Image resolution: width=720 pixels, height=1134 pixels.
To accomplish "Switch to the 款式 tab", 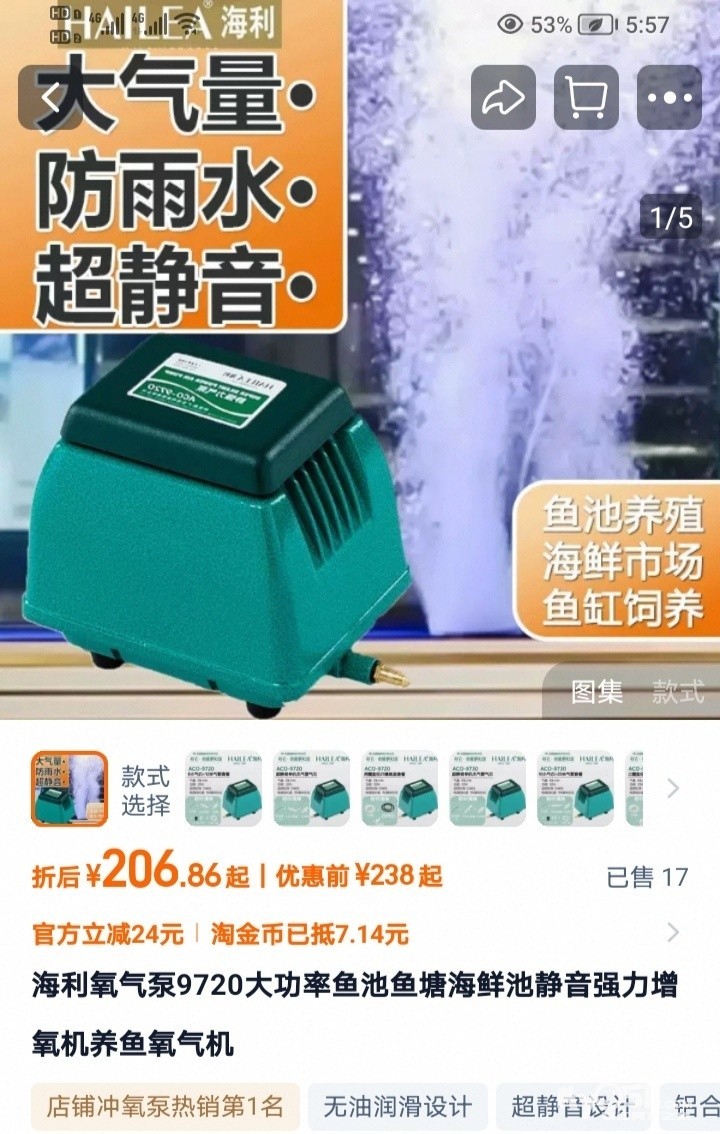I will [x=678, y=691].
